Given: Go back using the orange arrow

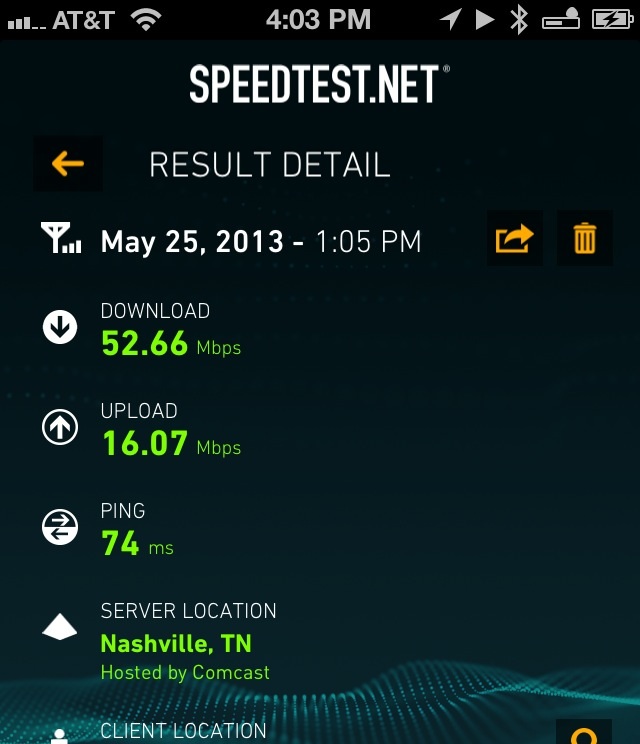Looking at the screenshot, I should 68,164.
